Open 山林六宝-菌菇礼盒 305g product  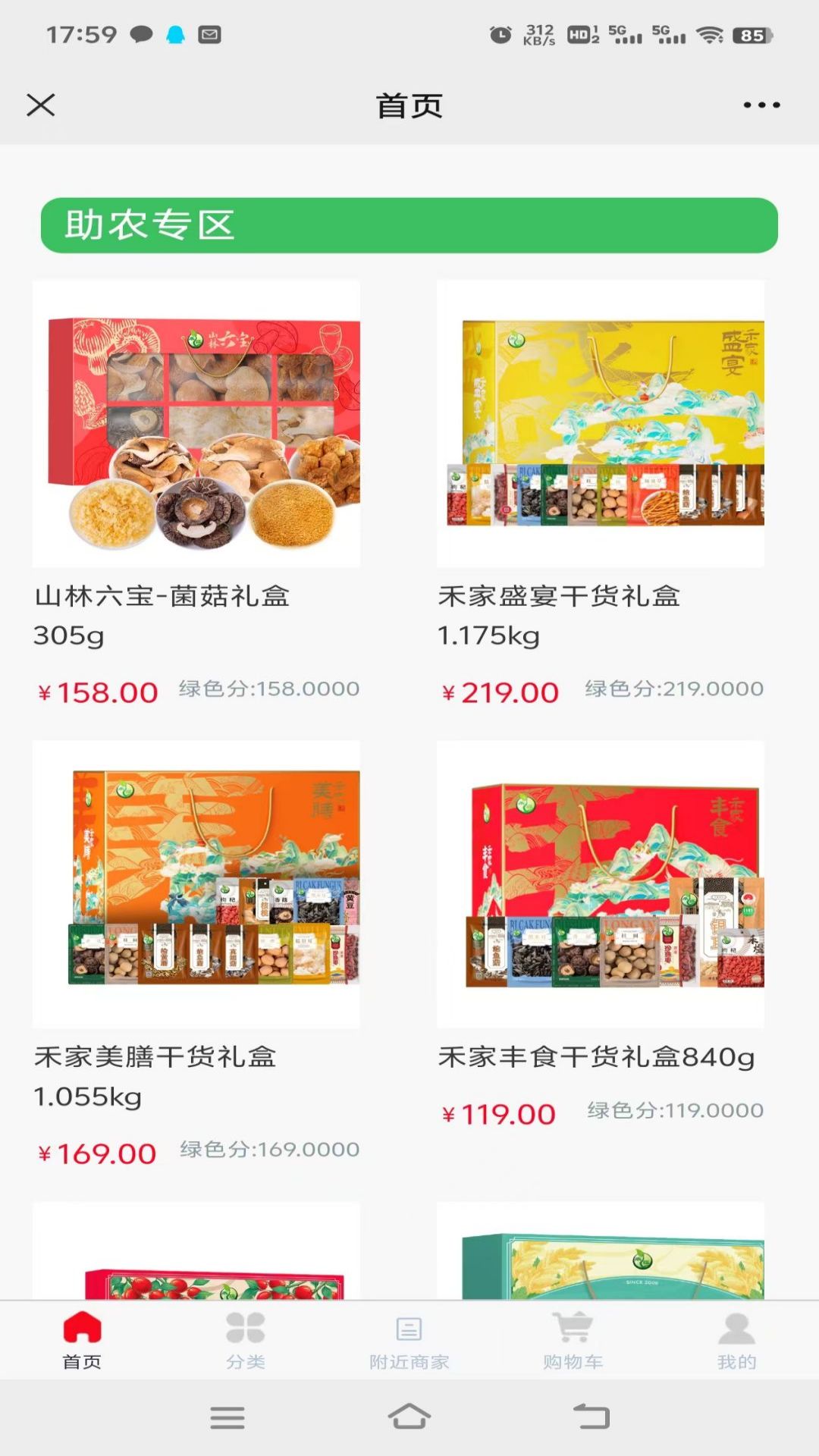click(196, 425)
